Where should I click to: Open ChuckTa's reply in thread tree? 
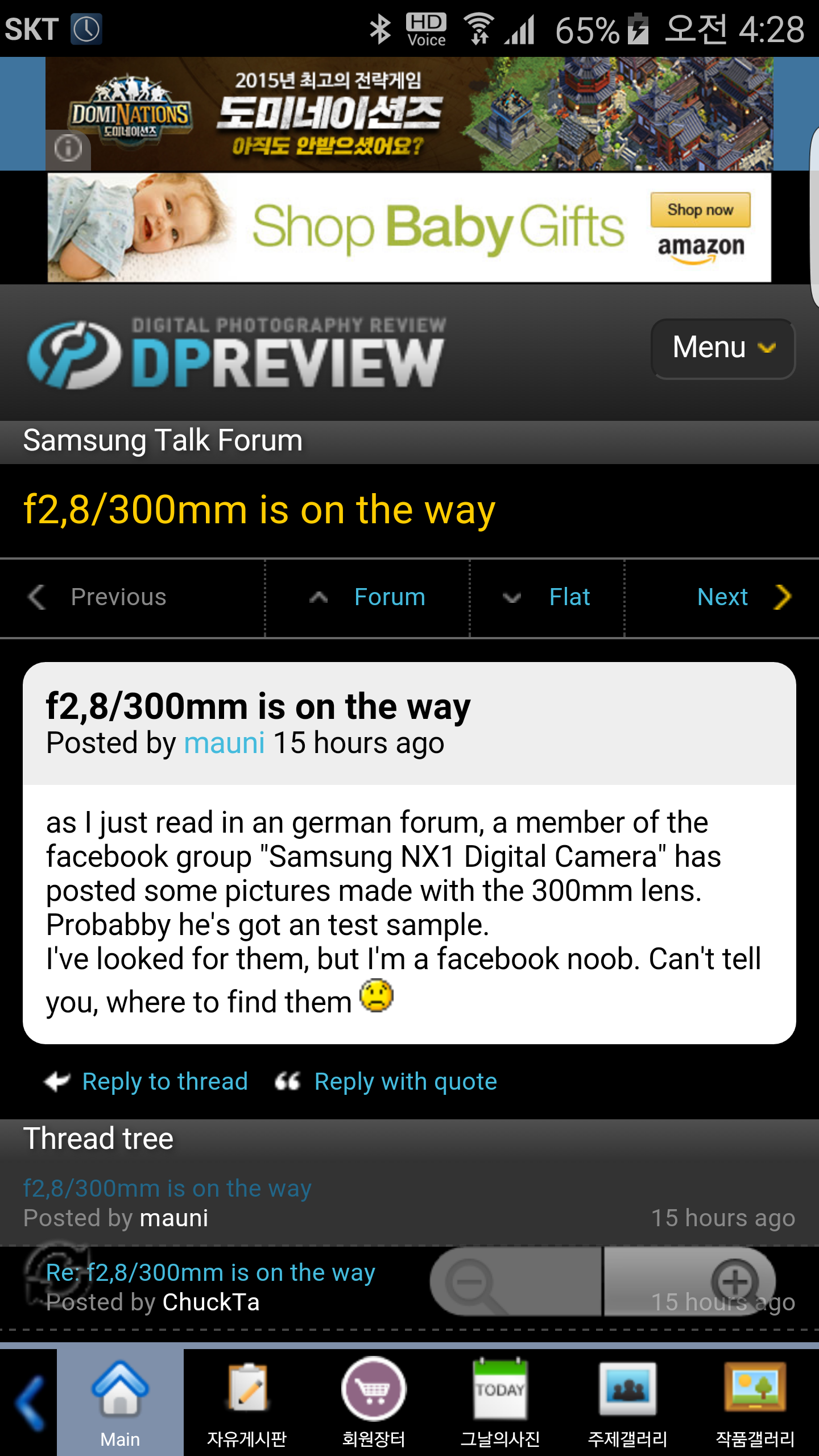pos(210,1273)
